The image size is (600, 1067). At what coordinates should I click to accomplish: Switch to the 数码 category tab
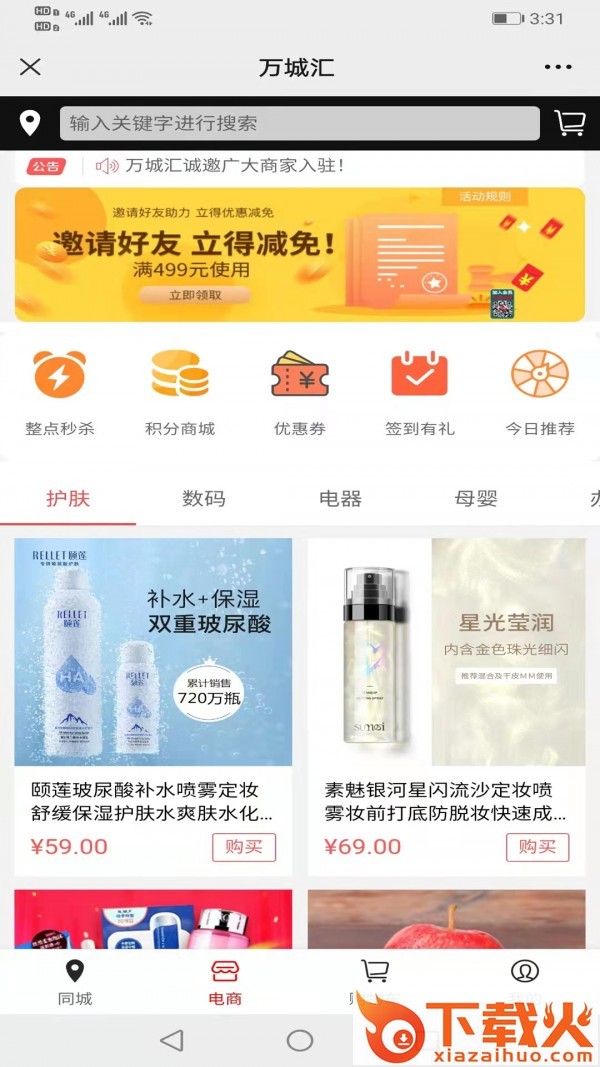[204, 498]
